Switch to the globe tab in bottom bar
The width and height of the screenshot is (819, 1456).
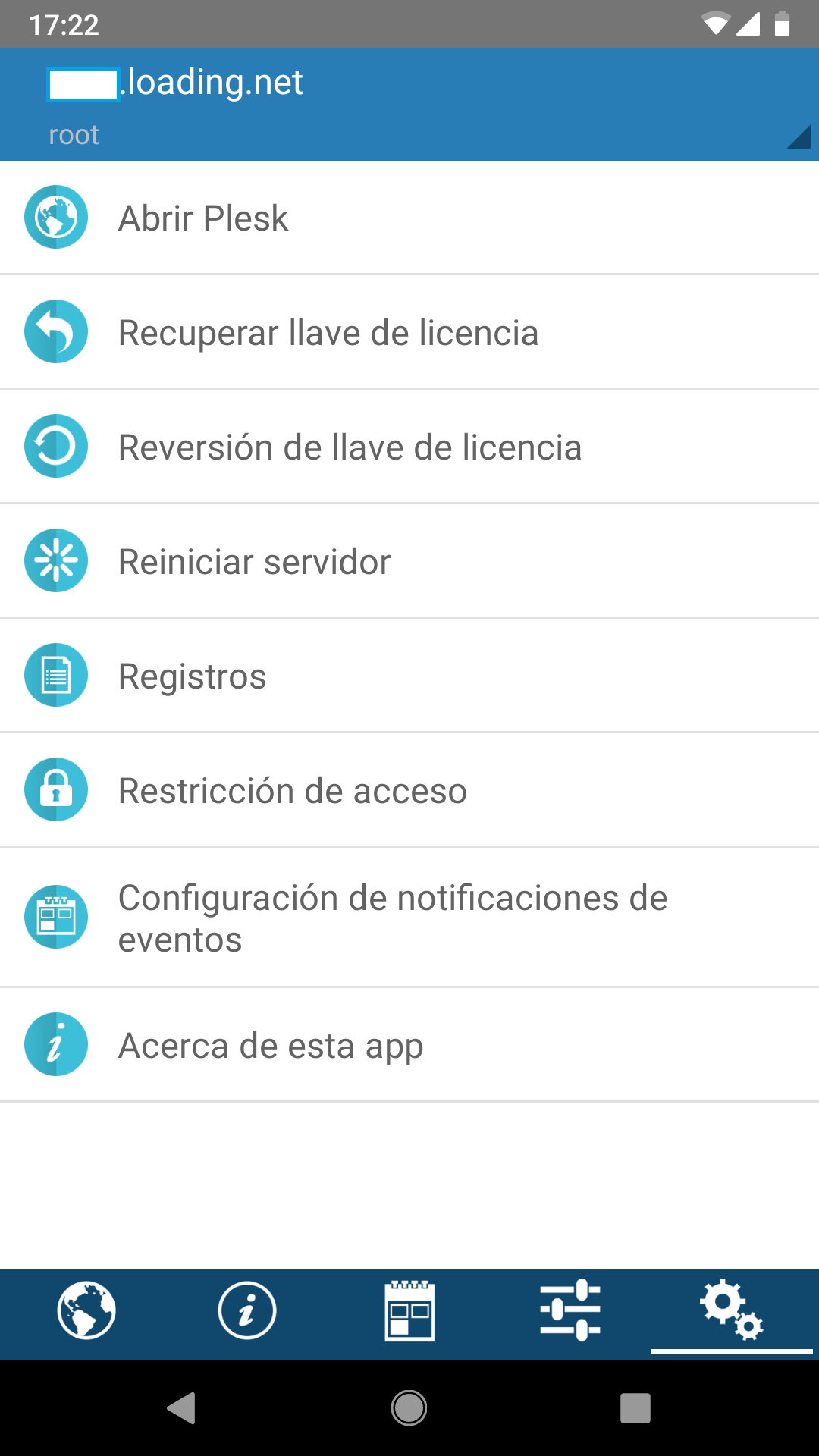tap(86, 1311)
